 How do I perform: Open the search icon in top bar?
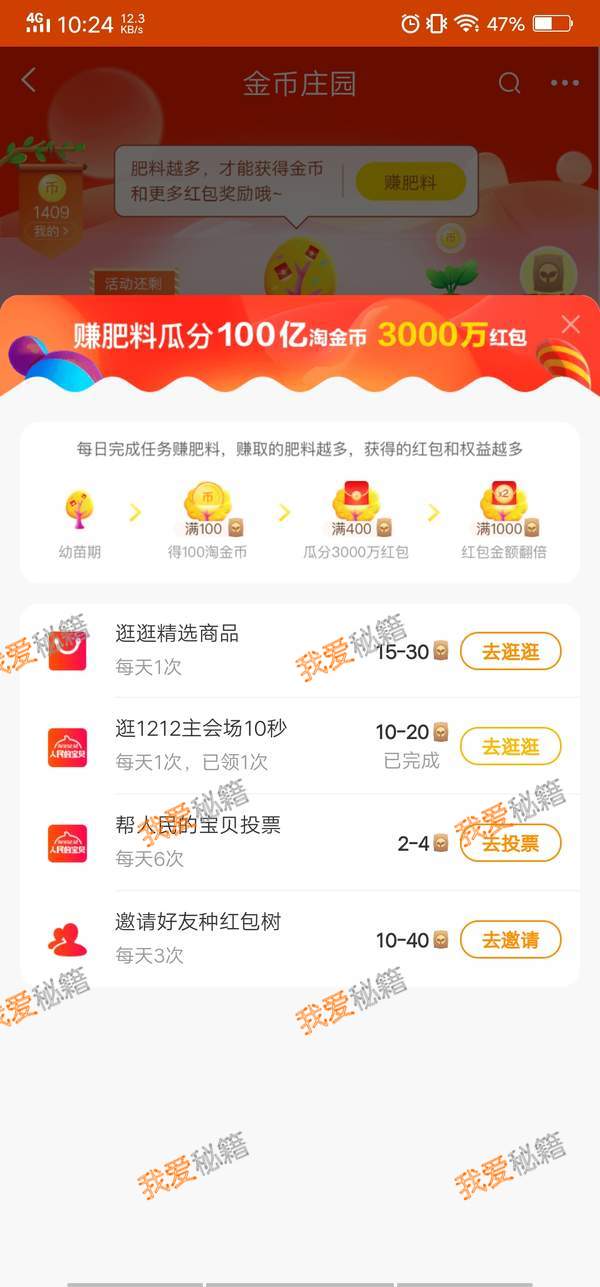point(510,83)
